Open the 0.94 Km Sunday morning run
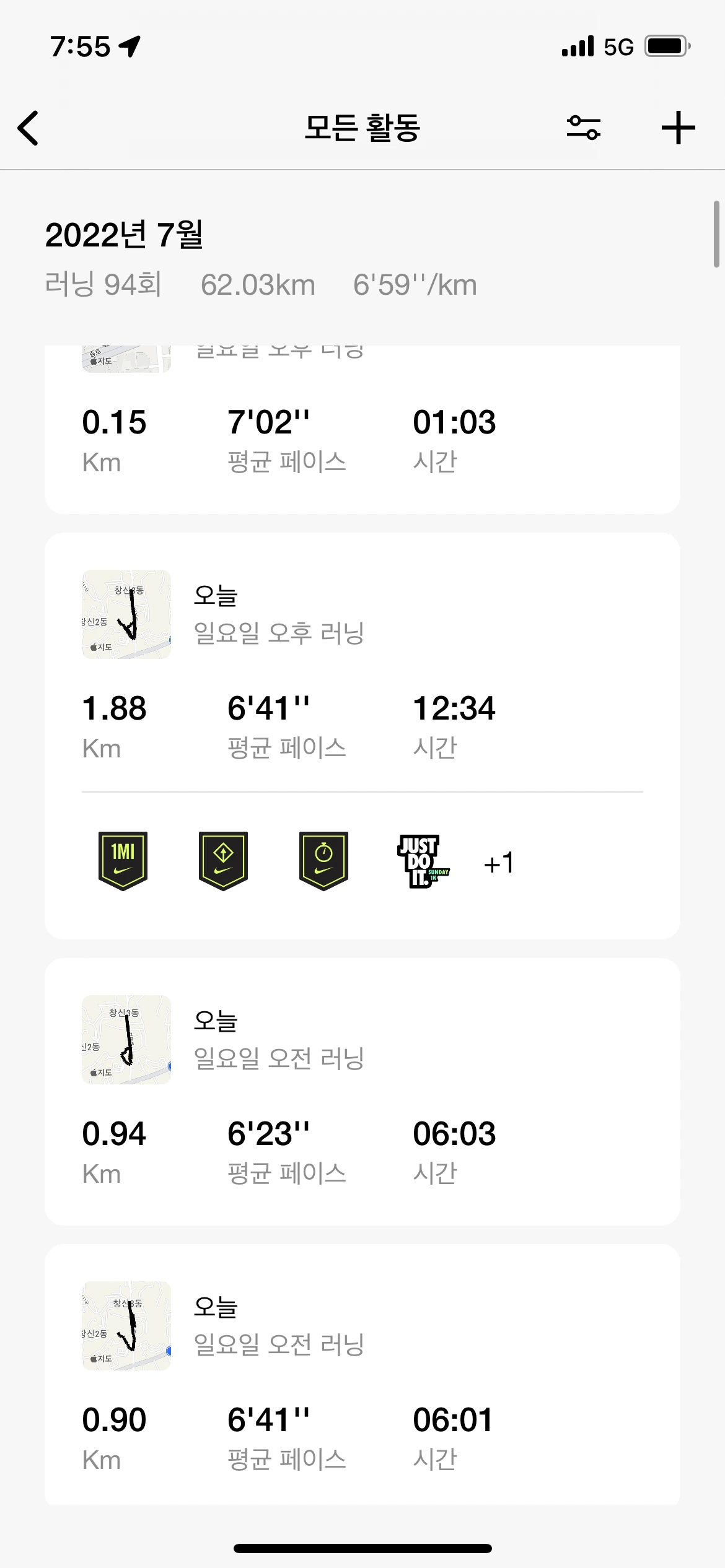The height and width of the screenshot is (1568, 725). click(x=362, y=1091)
